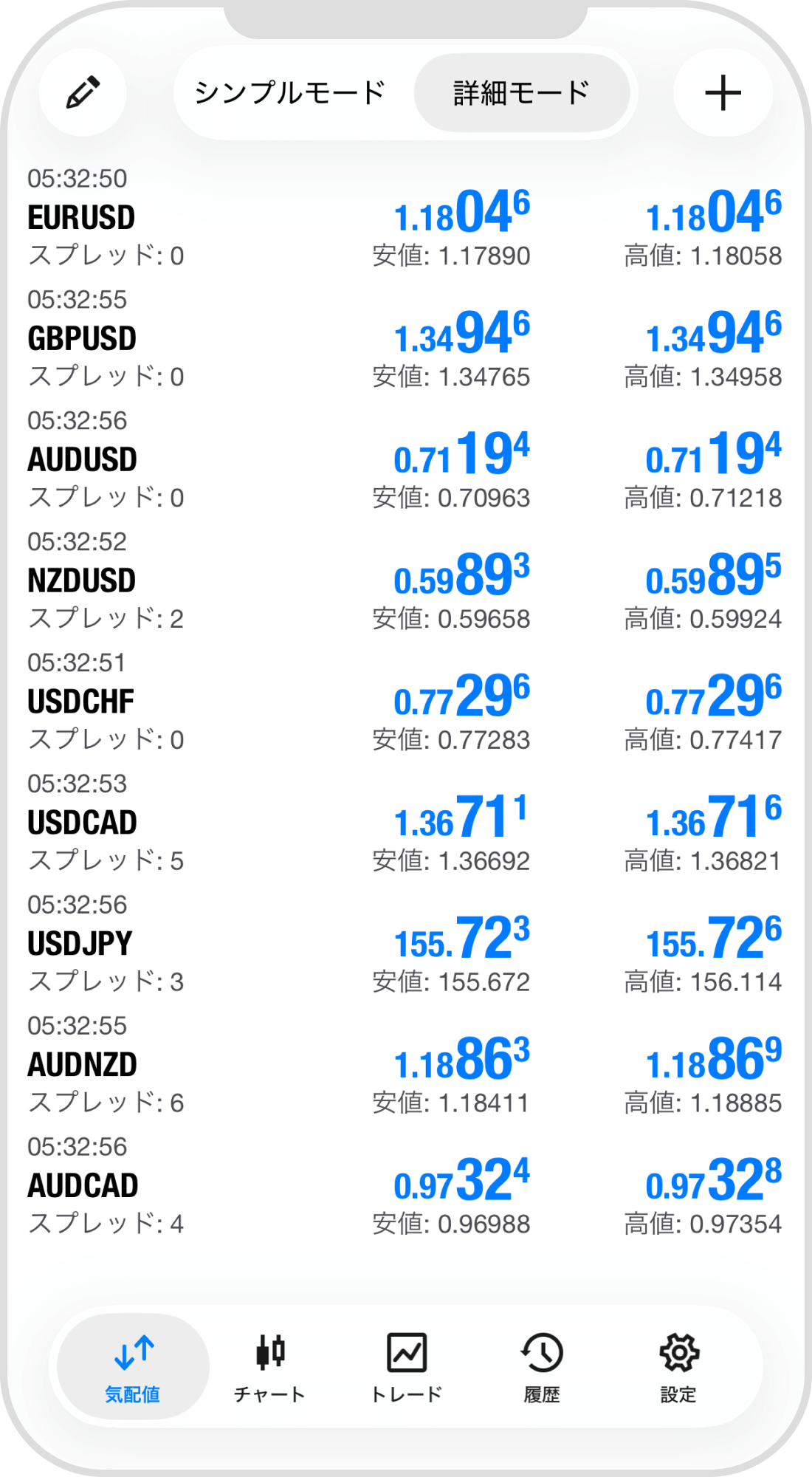Open the 設定 settings tab

click(x=678, y=1366)
